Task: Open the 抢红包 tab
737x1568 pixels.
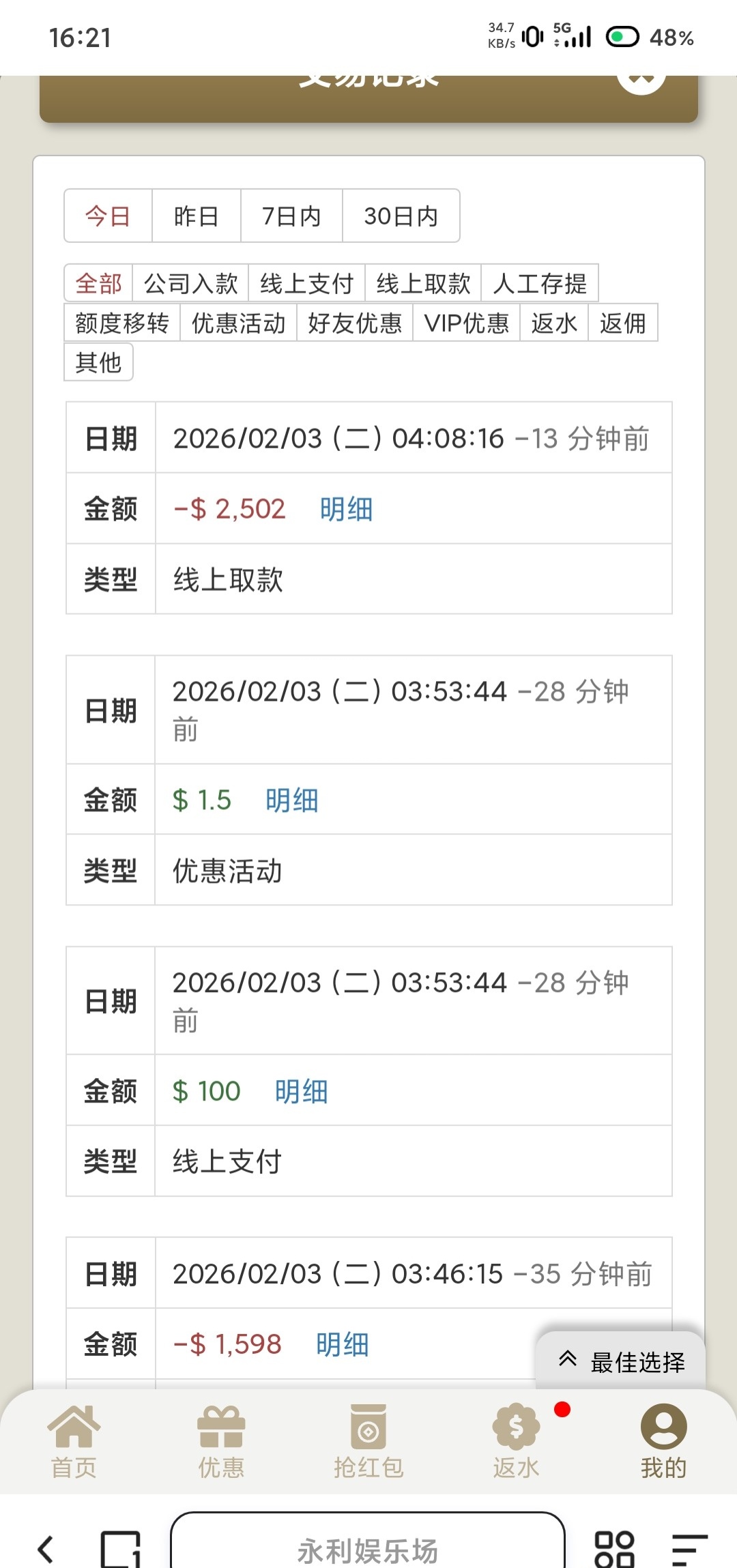Action: tap(369, 1440)
